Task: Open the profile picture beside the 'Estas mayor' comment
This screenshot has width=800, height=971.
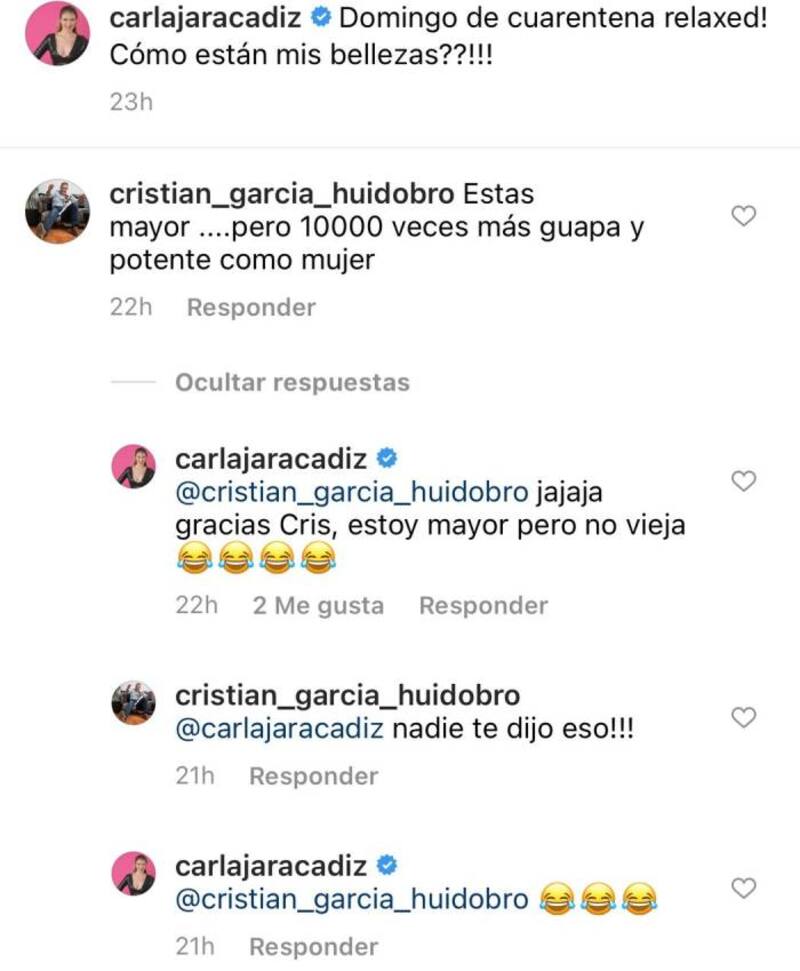Action: (x=55, y=211)
